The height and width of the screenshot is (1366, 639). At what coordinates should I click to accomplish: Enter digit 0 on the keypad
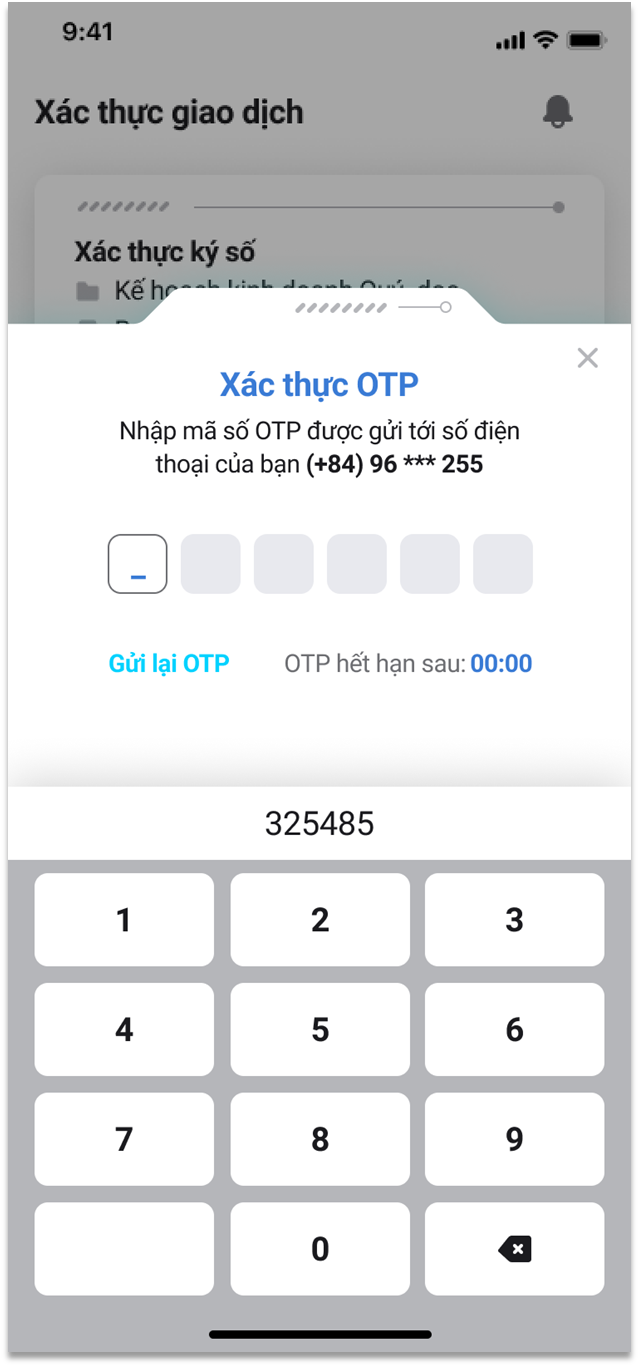pos(320,1248)
